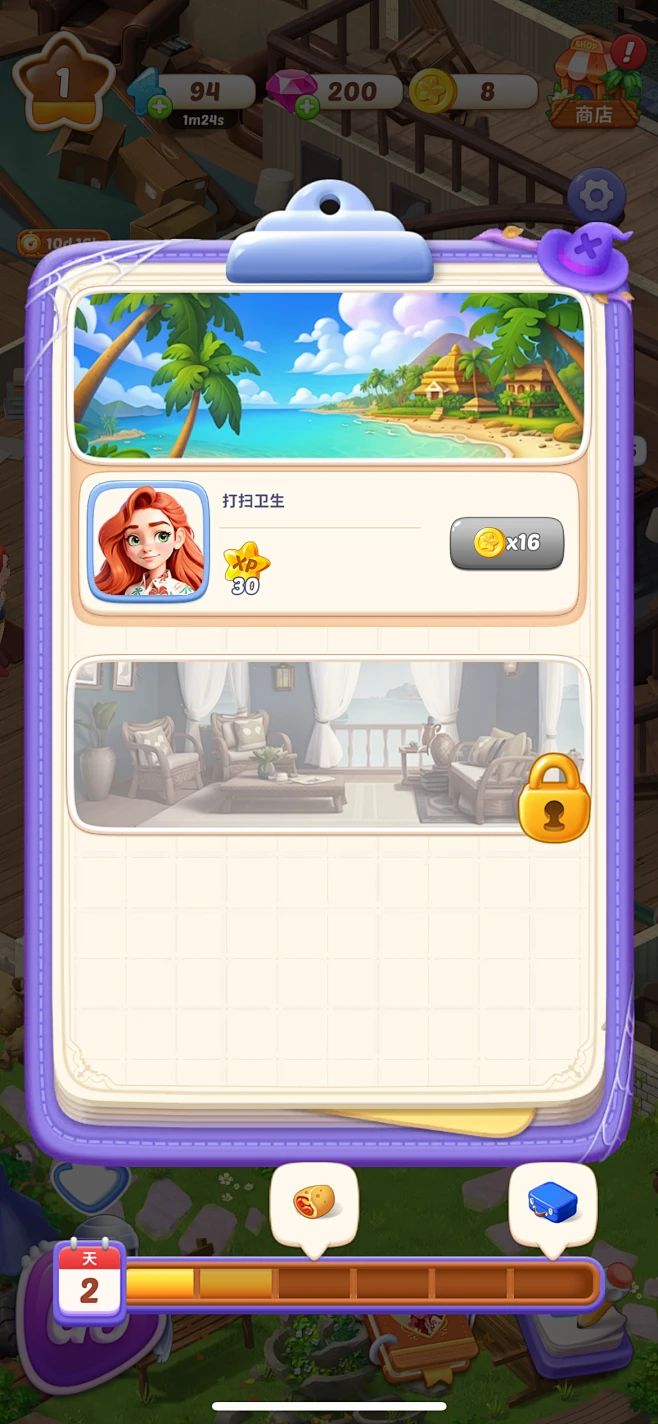The height and width of the screenshot is (1424, 658).
Task: Open the locked living room card
Action: tap(328, 744)
